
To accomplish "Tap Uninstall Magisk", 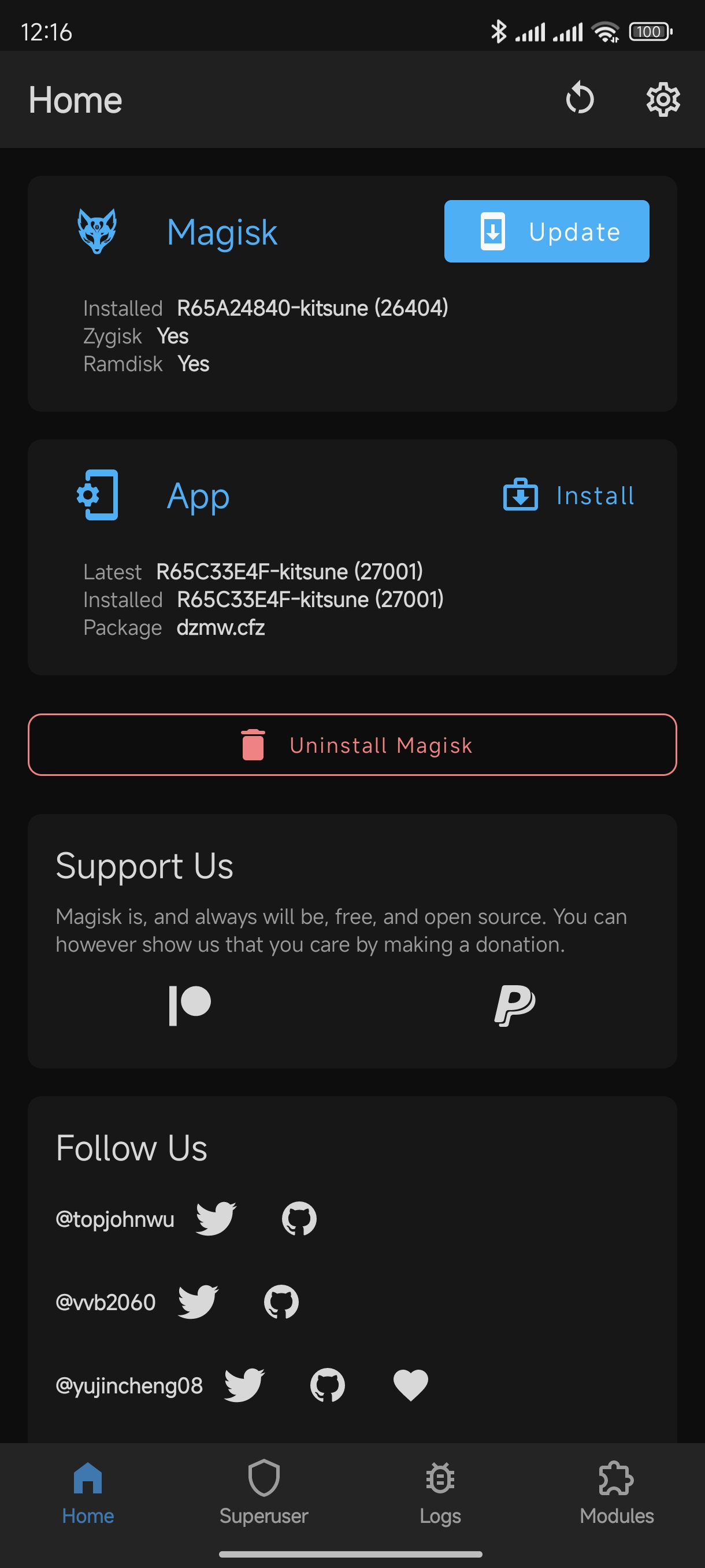I will click(x=352, y=745).
